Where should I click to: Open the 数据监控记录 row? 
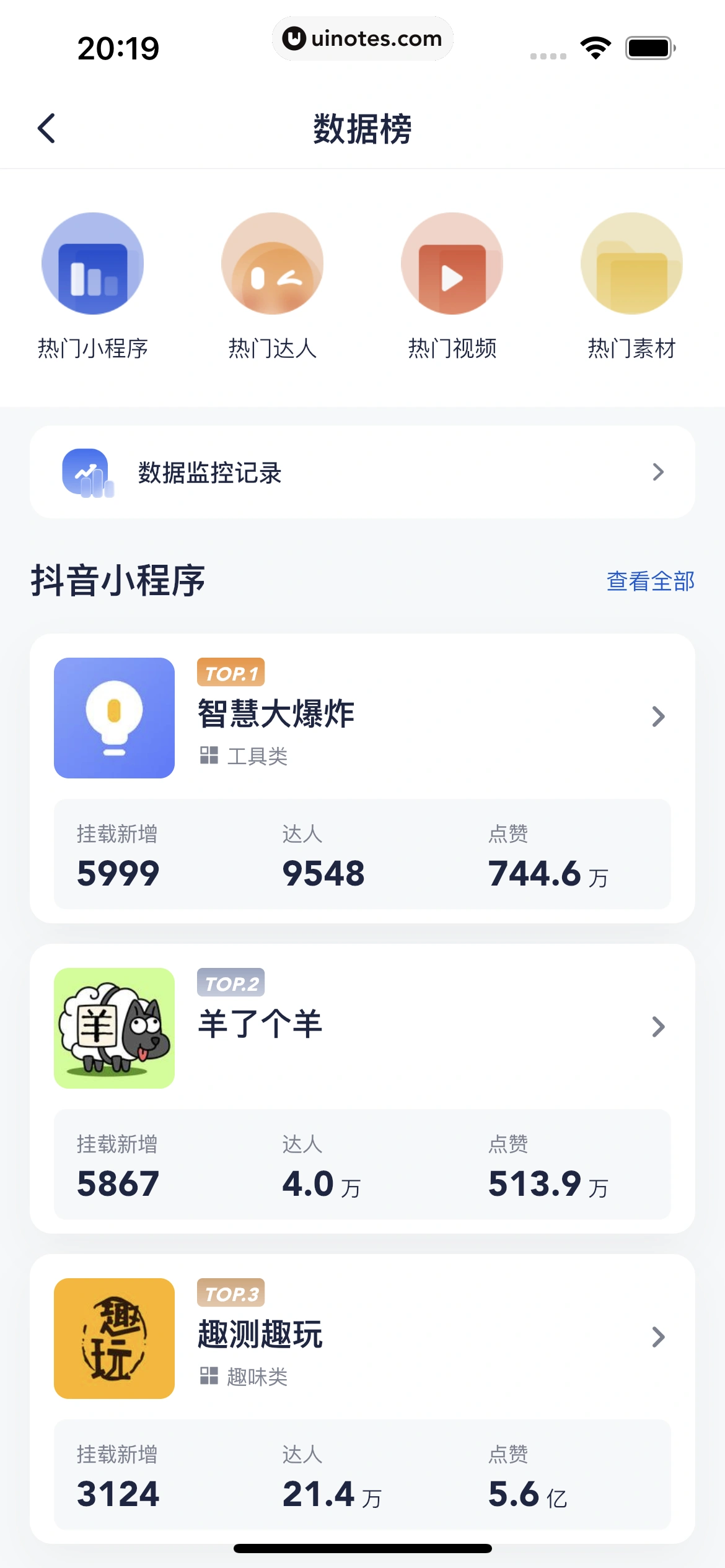pos(362,473)
